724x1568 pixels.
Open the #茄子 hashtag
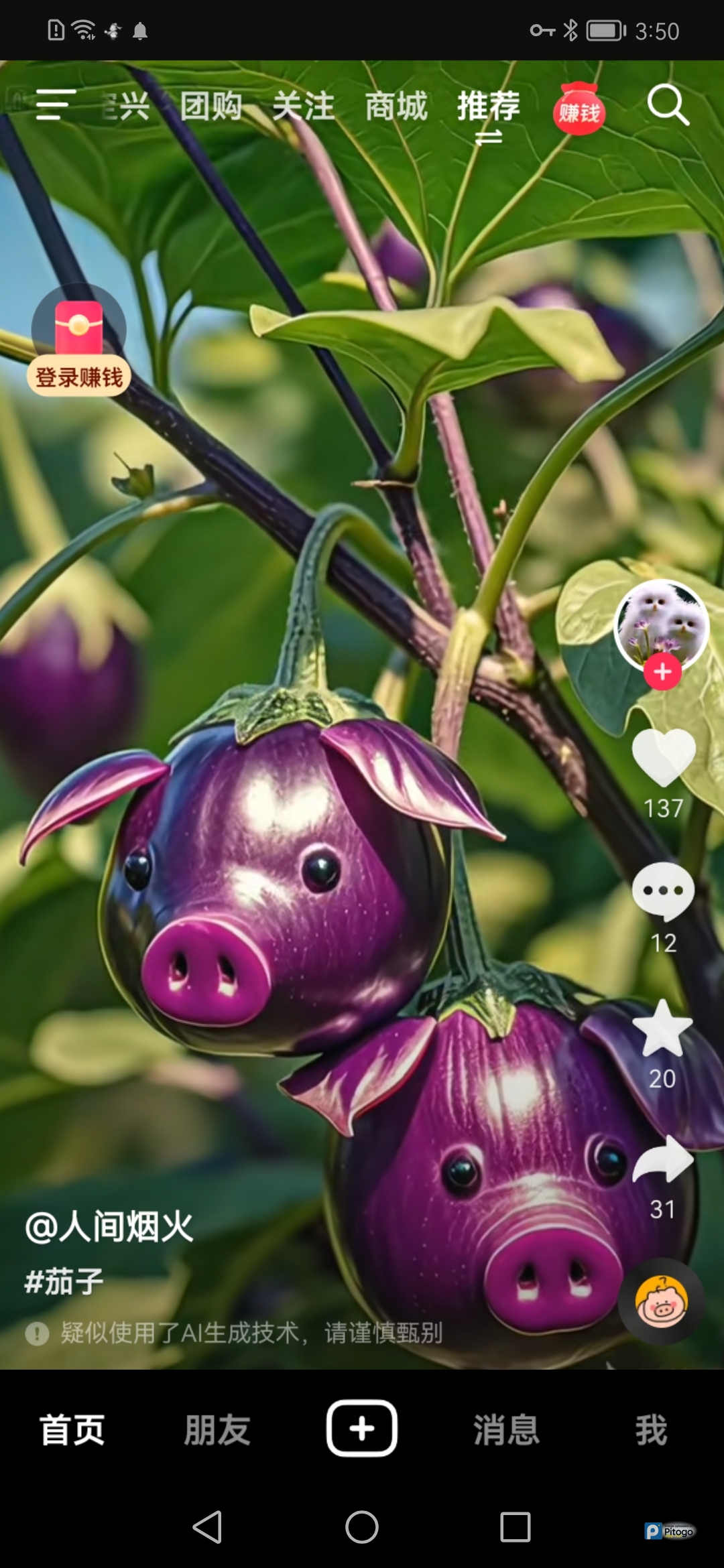tap(64, 1281)
